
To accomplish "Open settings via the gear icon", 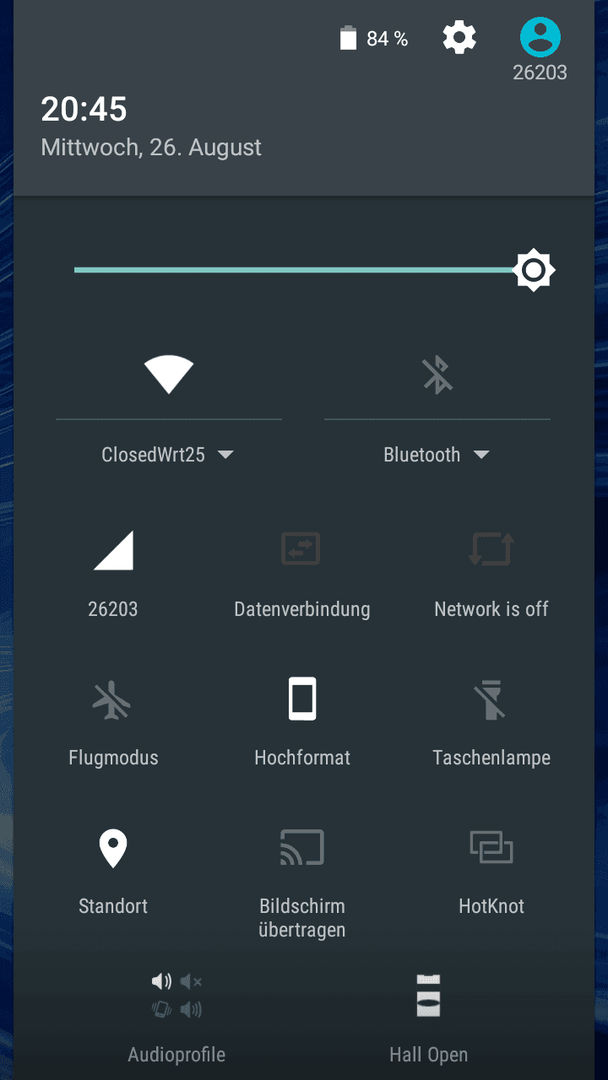I will [459, 37].
